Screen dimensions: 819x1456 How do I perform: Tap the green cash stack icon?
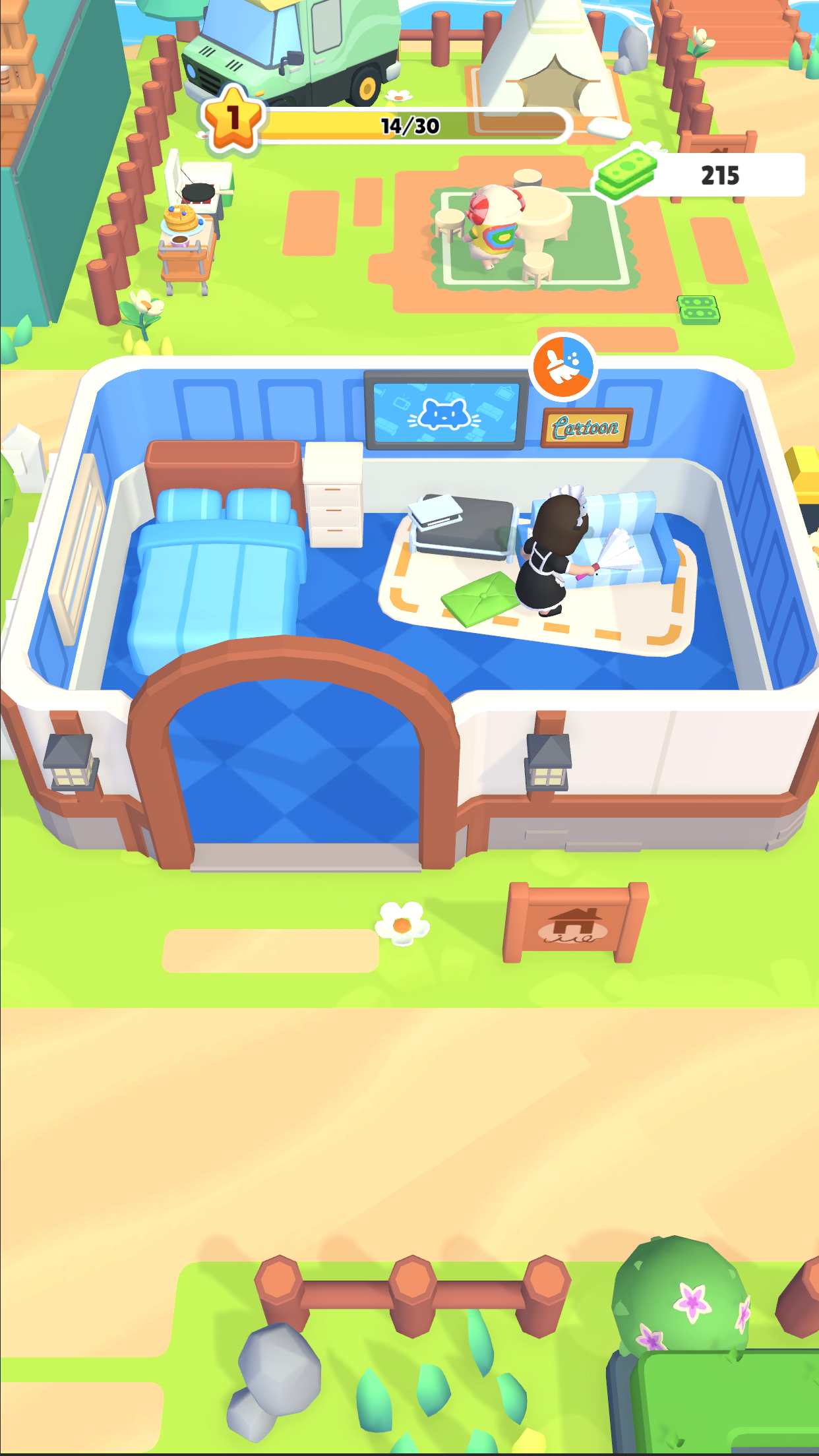click(628, 175)
